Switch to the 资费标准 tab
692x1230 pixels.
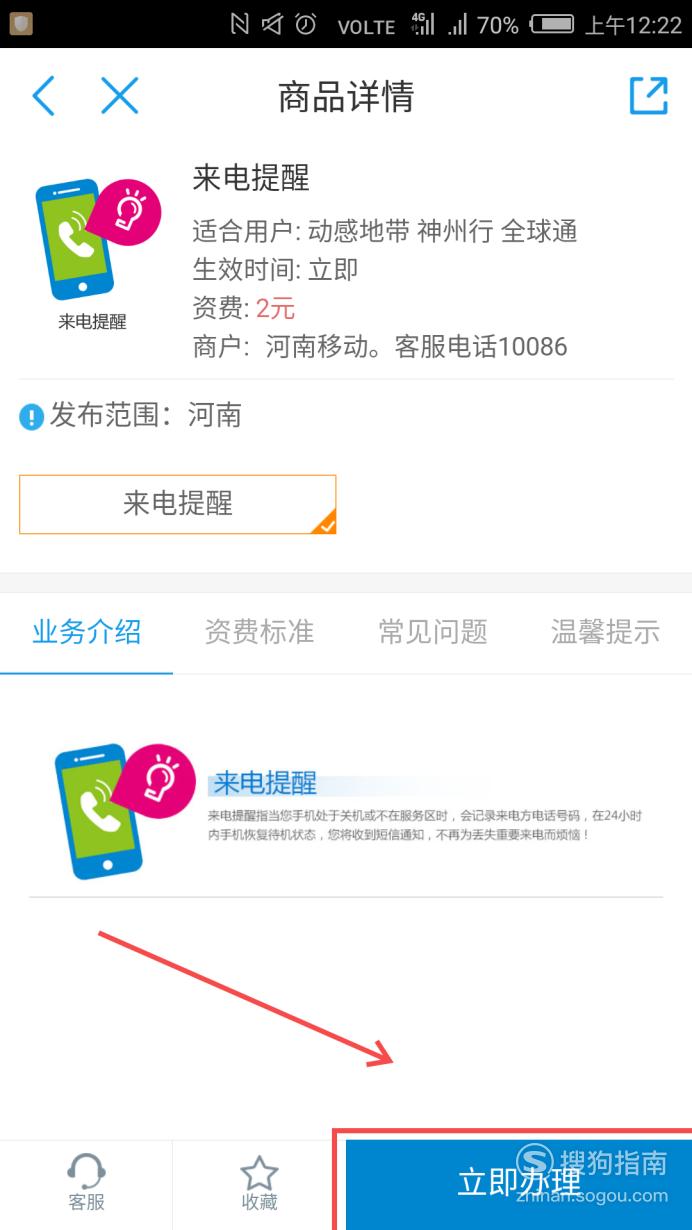point(259,632)
